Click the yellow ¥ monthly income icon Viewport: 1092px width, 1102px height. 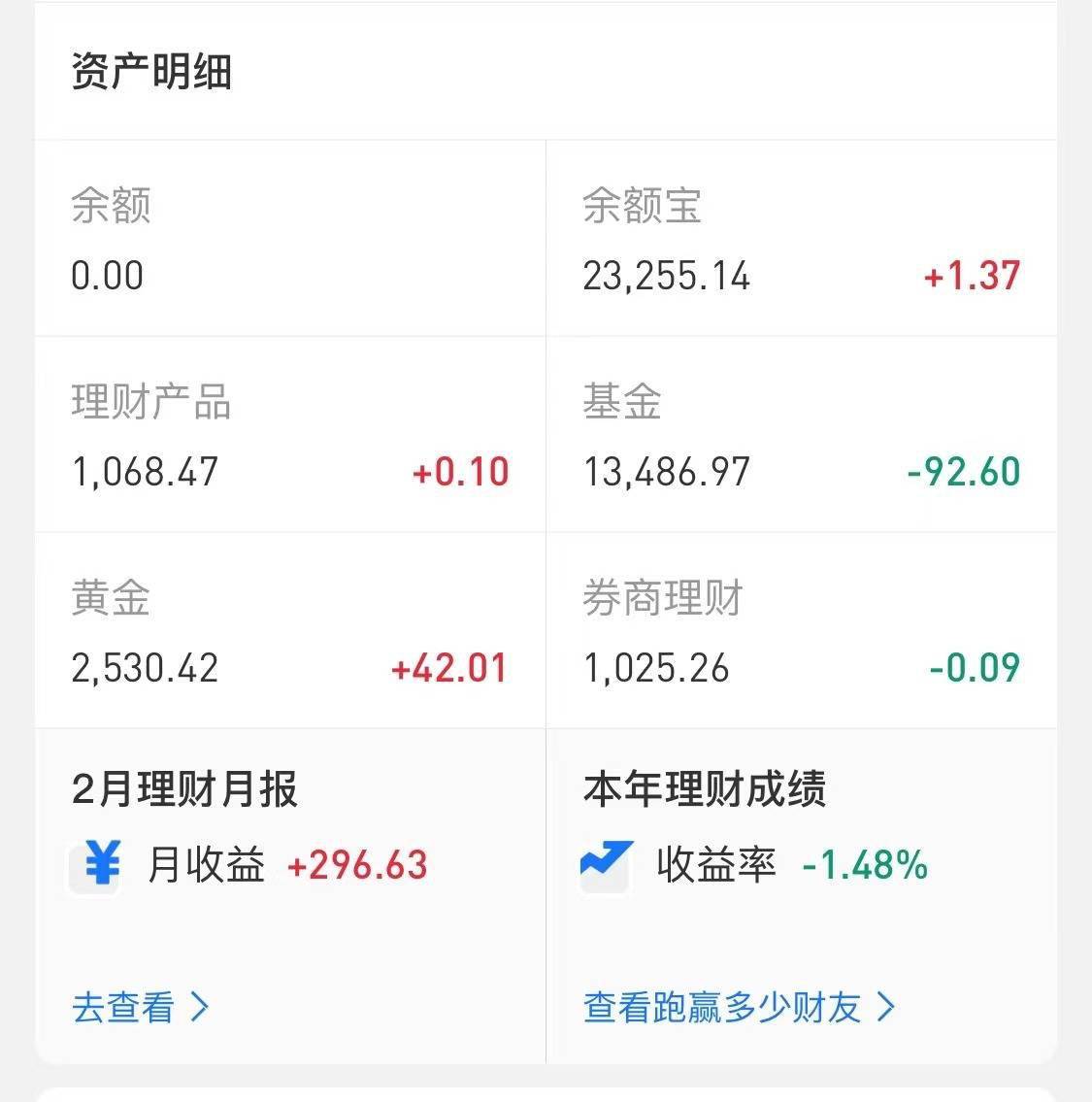click(94, 865)
